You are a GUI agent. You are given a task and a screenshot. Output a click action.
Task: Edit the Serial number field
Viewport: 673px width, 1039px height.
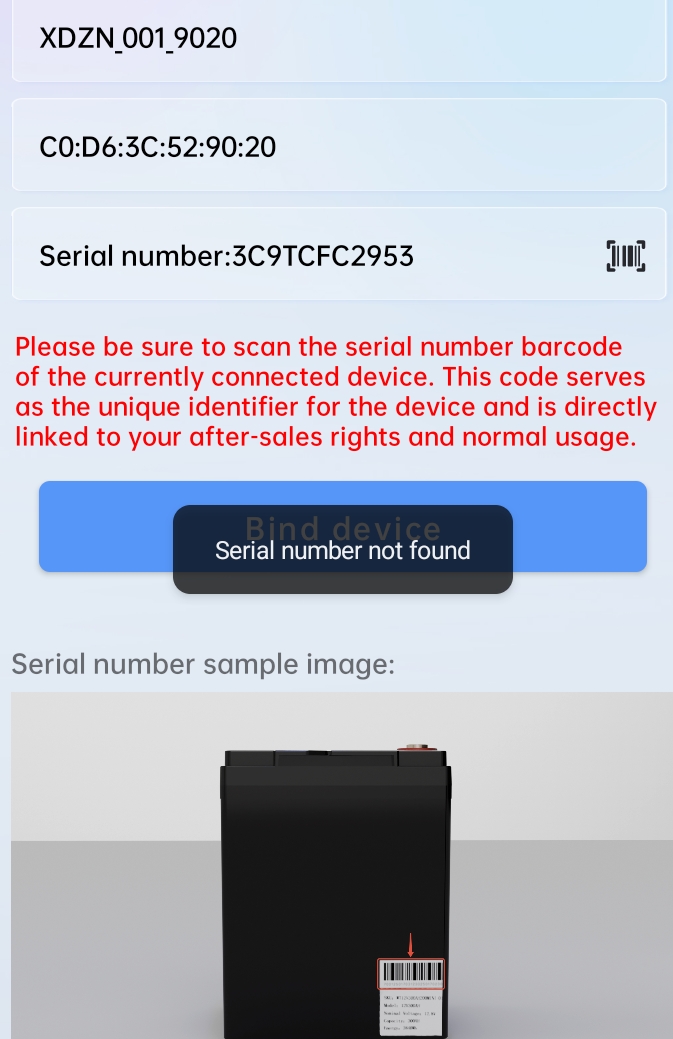point(300,256)
